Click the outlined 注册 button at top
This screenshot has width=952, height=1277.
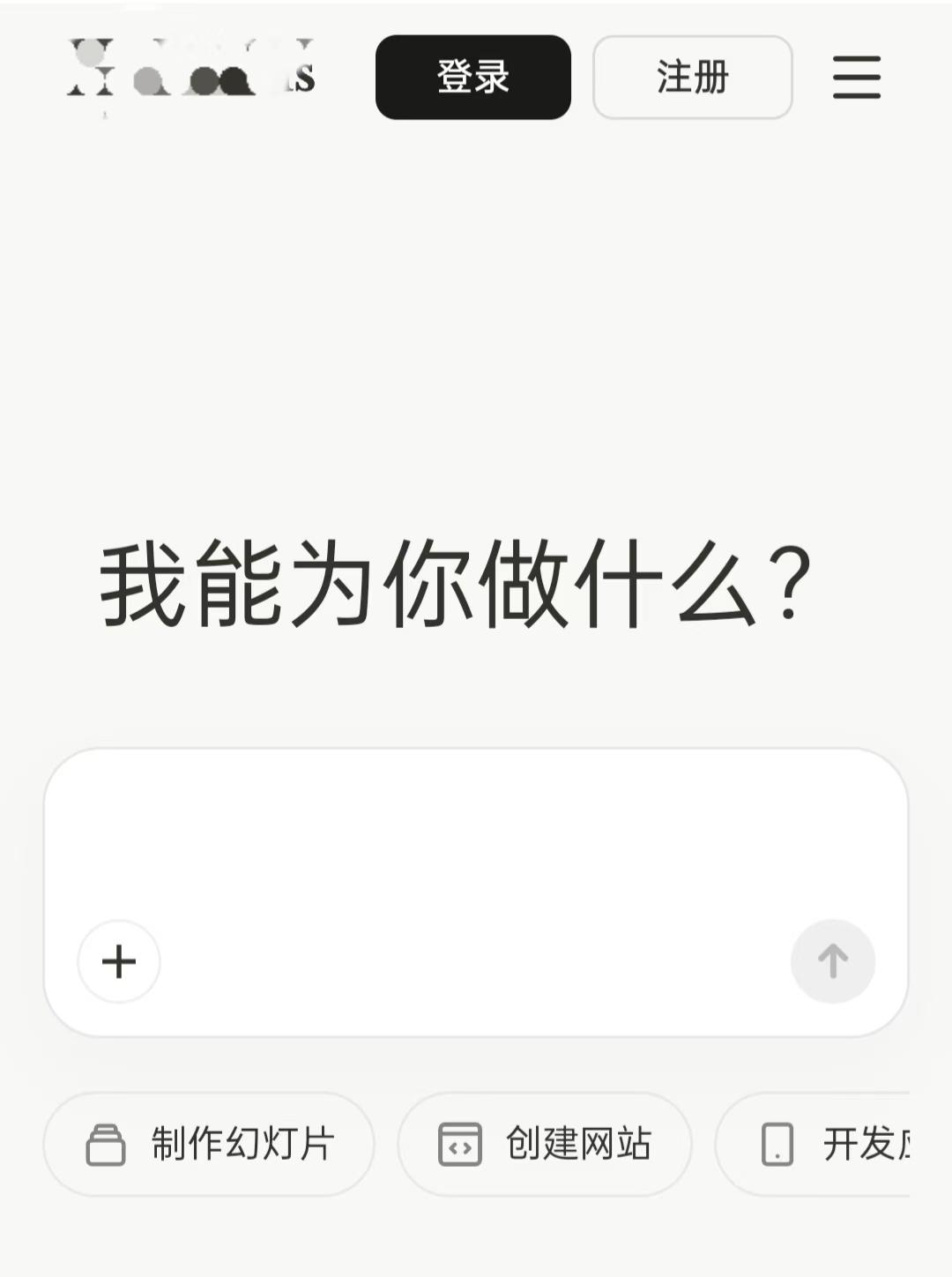692,78
